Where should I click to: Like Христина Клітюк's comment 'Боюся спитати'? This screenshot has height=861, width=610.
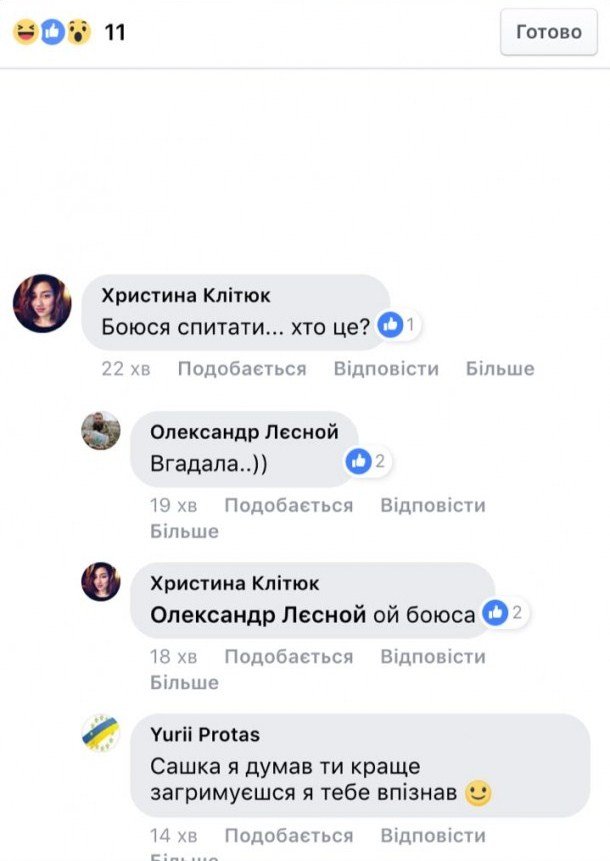241,369
